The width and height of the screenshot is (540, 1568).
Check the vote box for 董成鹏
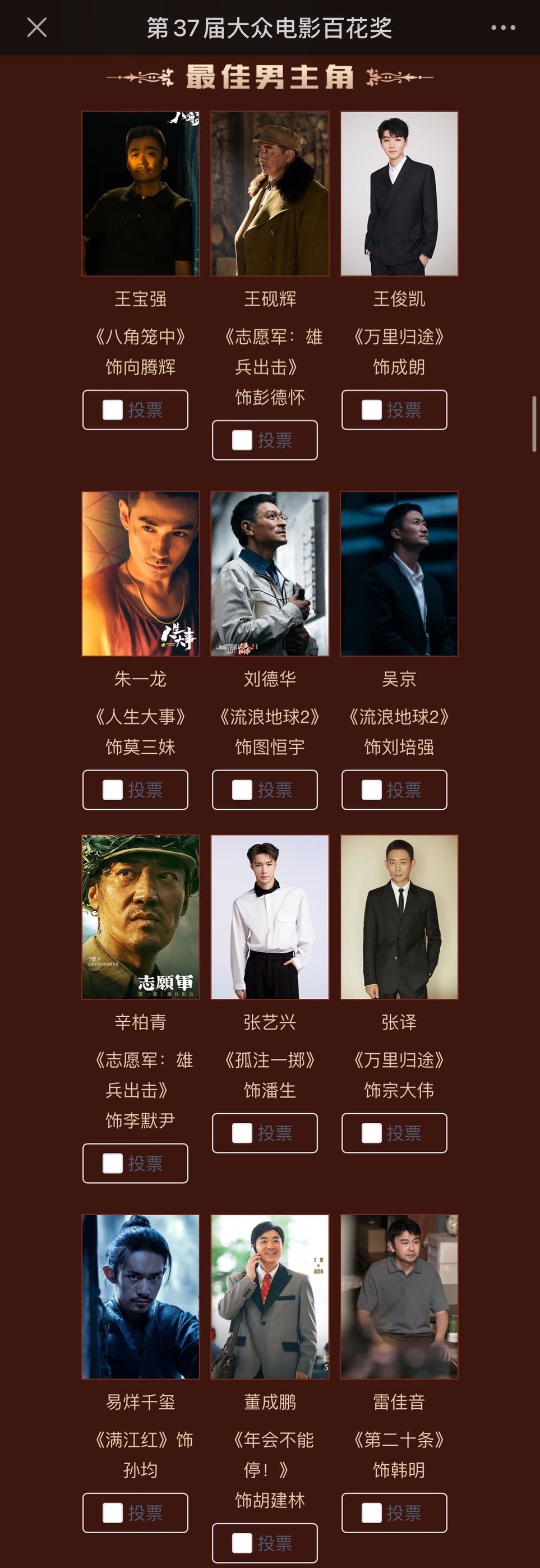[242, 1544]
